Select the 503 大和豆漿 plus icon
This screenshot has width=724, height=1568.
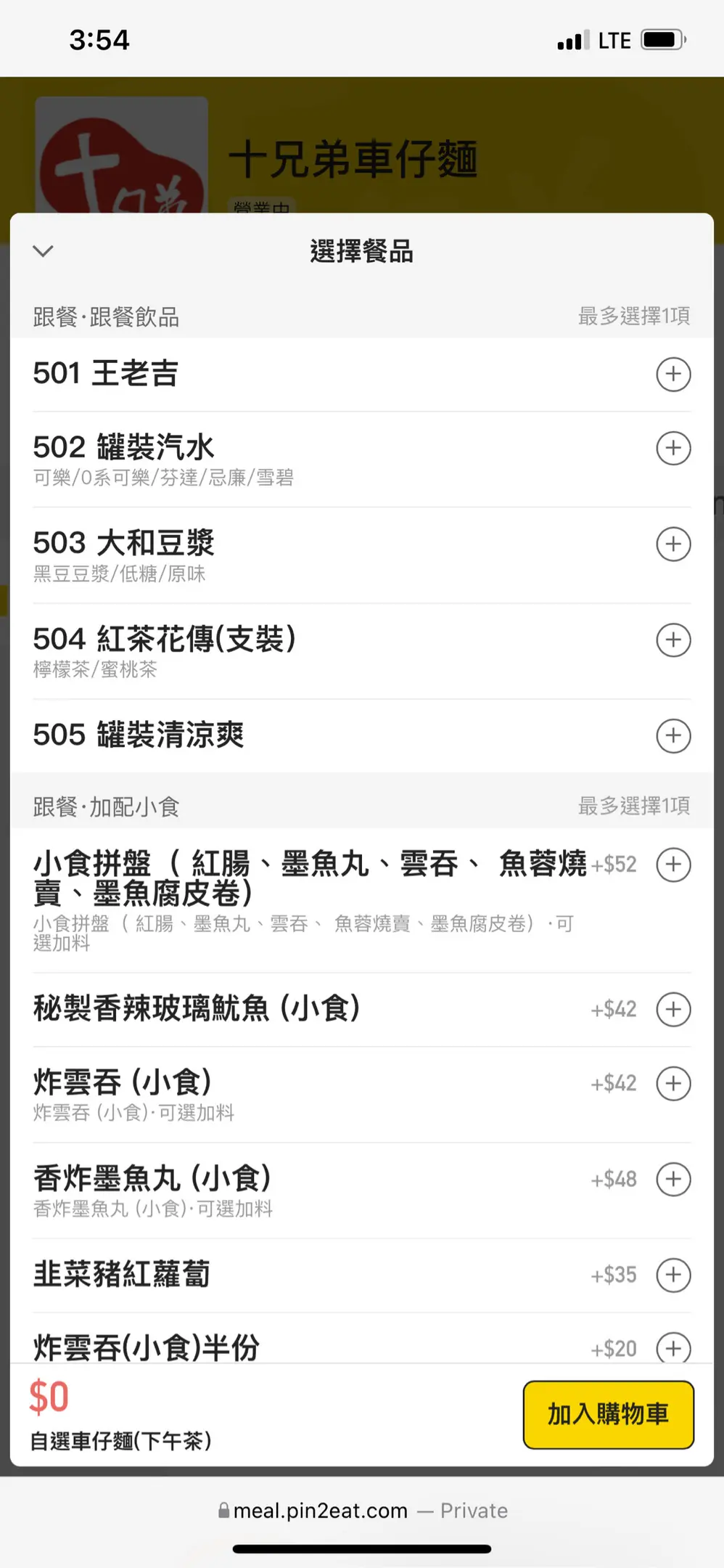673,544
